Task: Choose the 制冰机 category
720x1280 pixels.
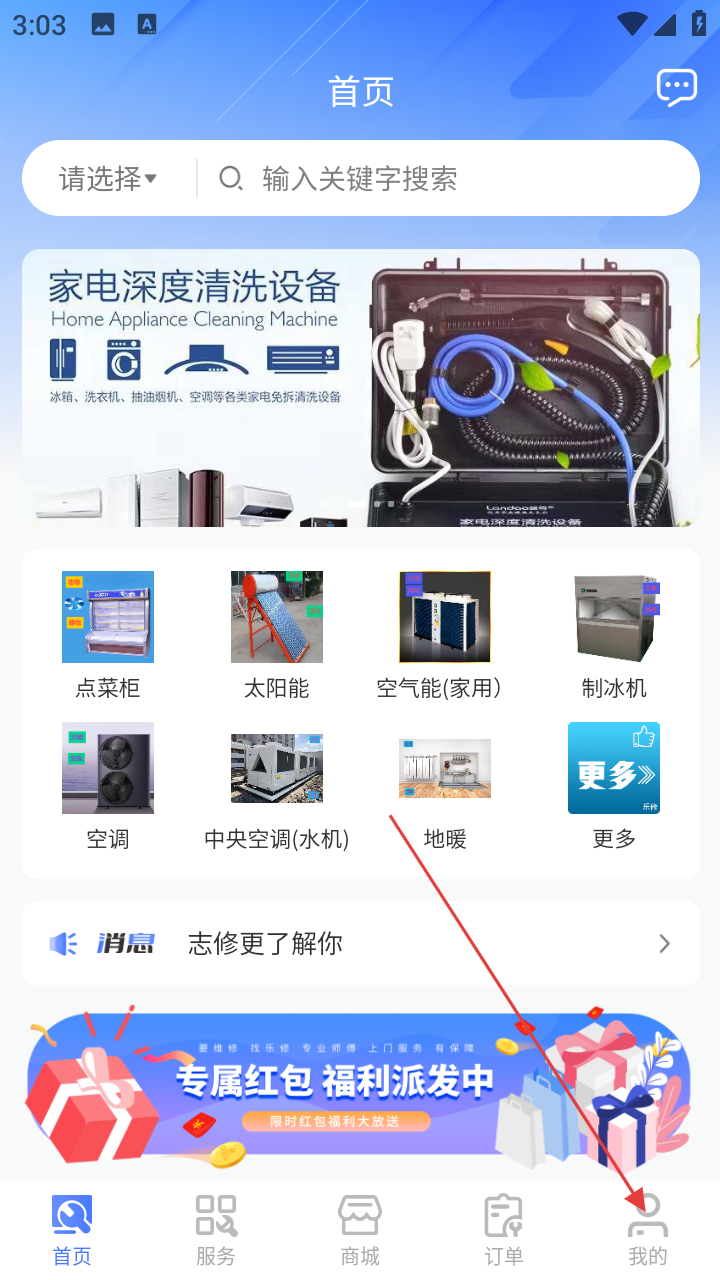Action: coord(613,634)
